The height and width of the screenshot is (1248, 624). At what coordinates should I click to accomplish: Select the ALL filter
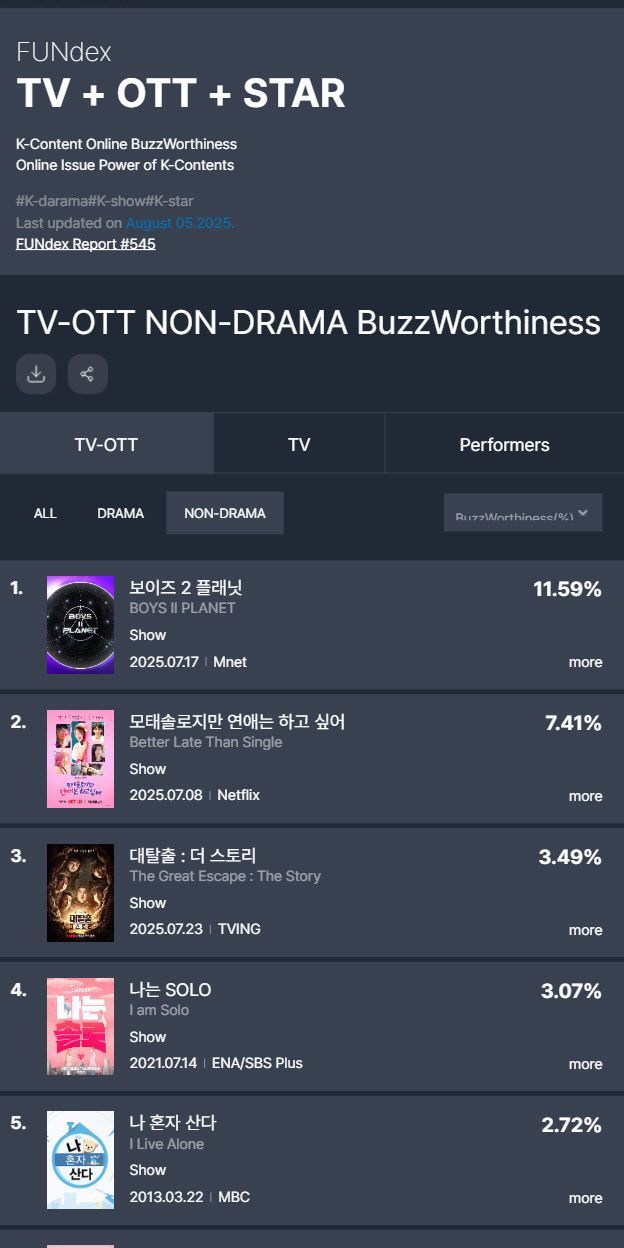[x=45, y=513]
